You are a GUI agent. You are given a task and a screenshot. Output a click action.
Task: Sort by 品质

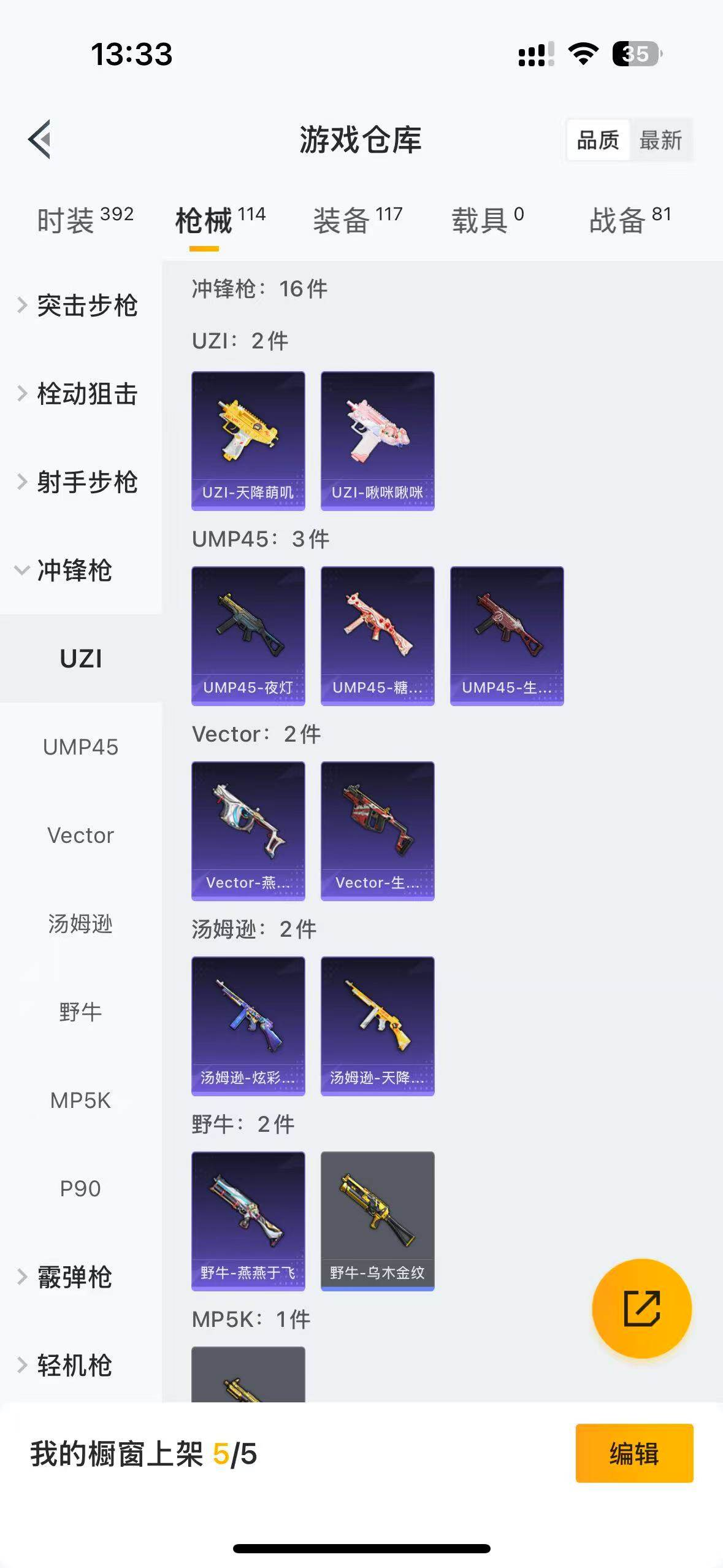(x=598, y=140)
